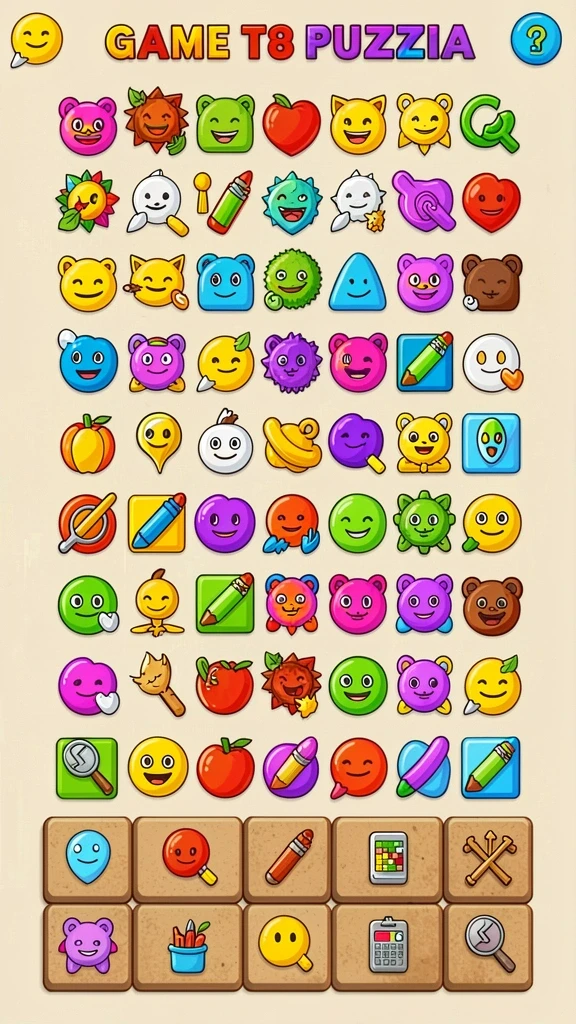Select the blue triangle face tile
The width and height of the screenshot is (576, 1024).
(357, 281)
